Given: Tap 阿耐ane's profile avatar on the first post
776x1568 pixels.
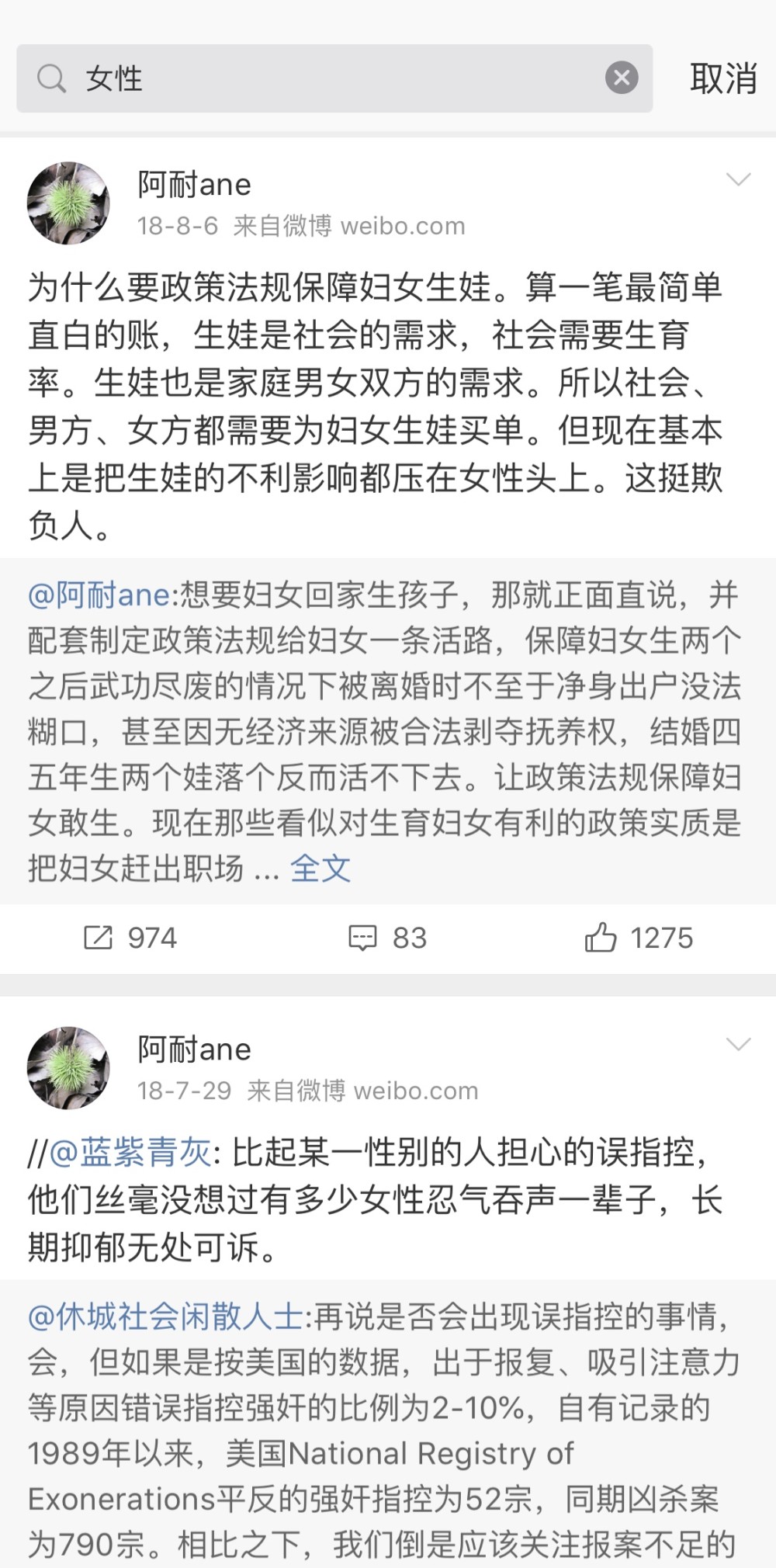Looking at the screenshot, I should point(68,203).
